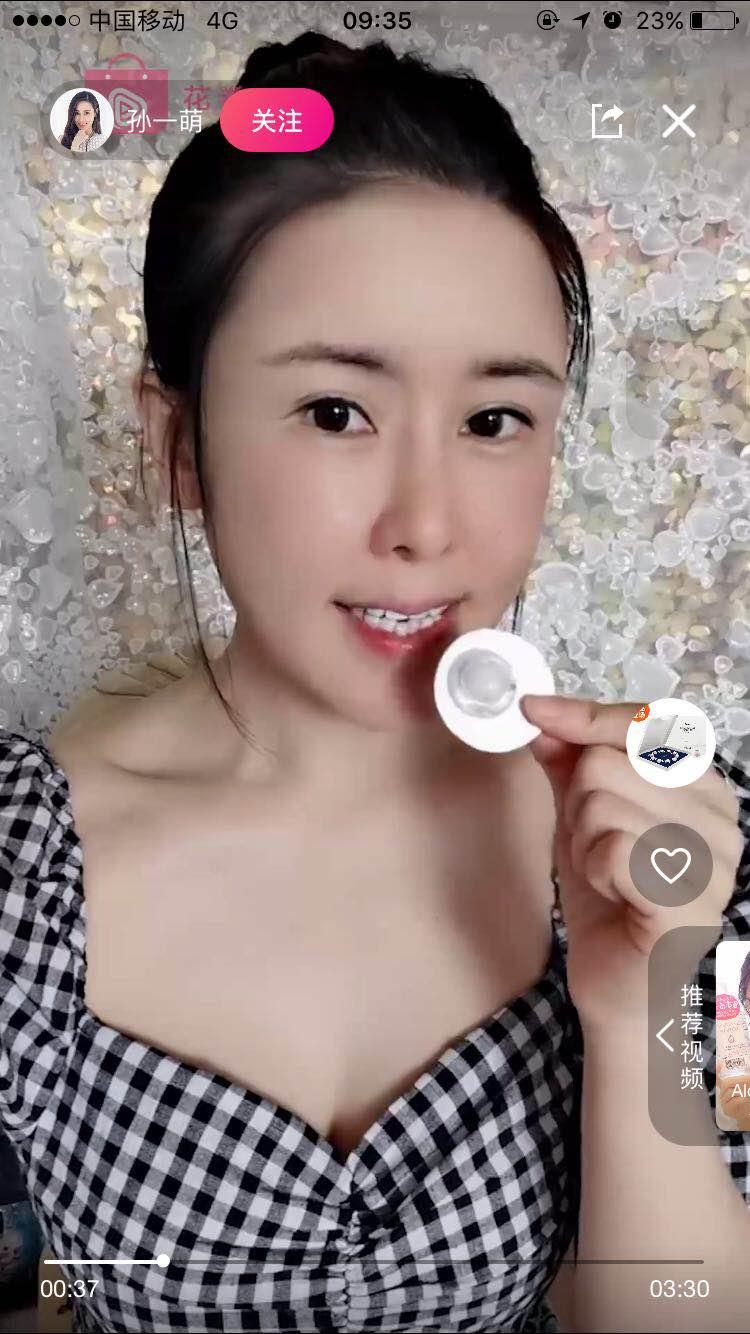Toggle like on the video with the heart
Image resolution: width=750 pixels, height=1334 pixels.
pyautogui.click(x=670, y=864)
